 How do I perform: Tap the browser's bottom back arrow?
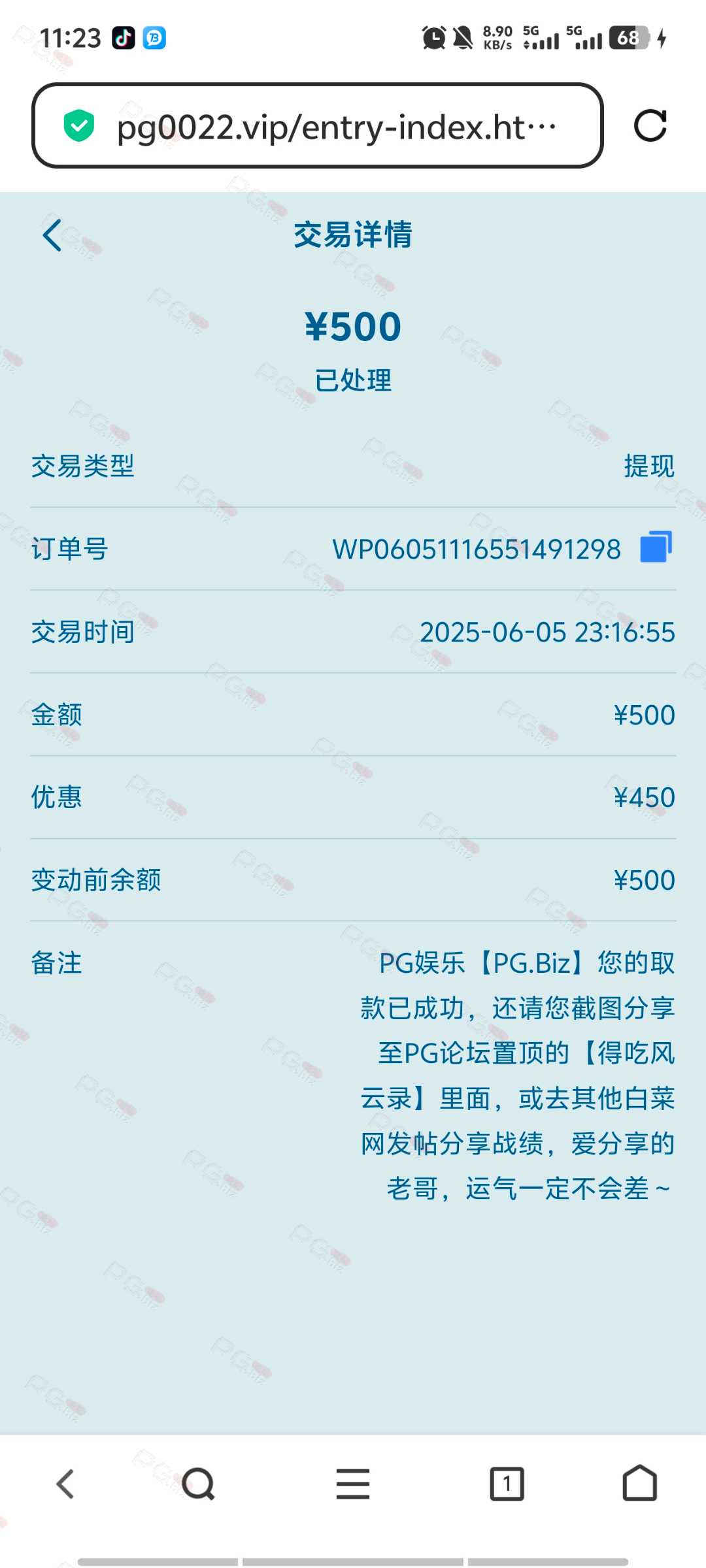tap(65, 1484)
